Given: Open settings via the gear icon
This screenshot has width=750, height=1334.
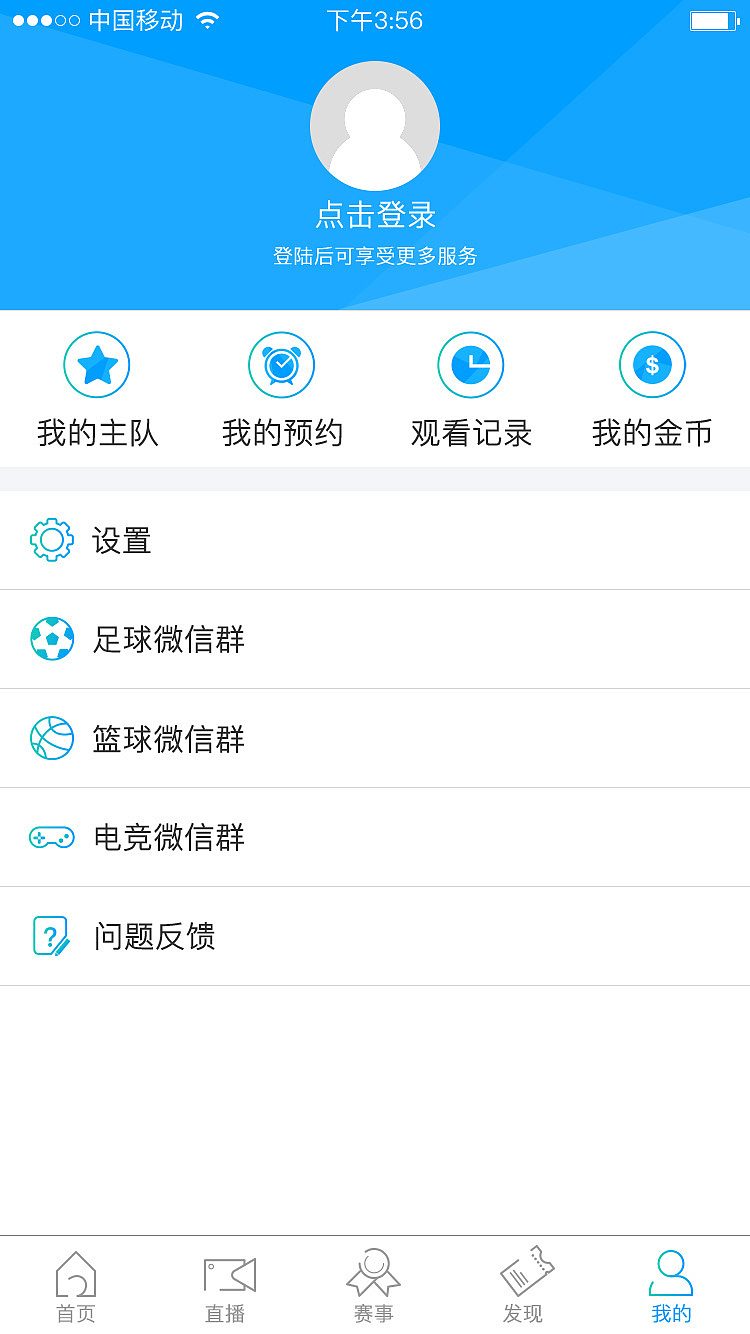Looking at the screenshot, I should coord(52,540).
